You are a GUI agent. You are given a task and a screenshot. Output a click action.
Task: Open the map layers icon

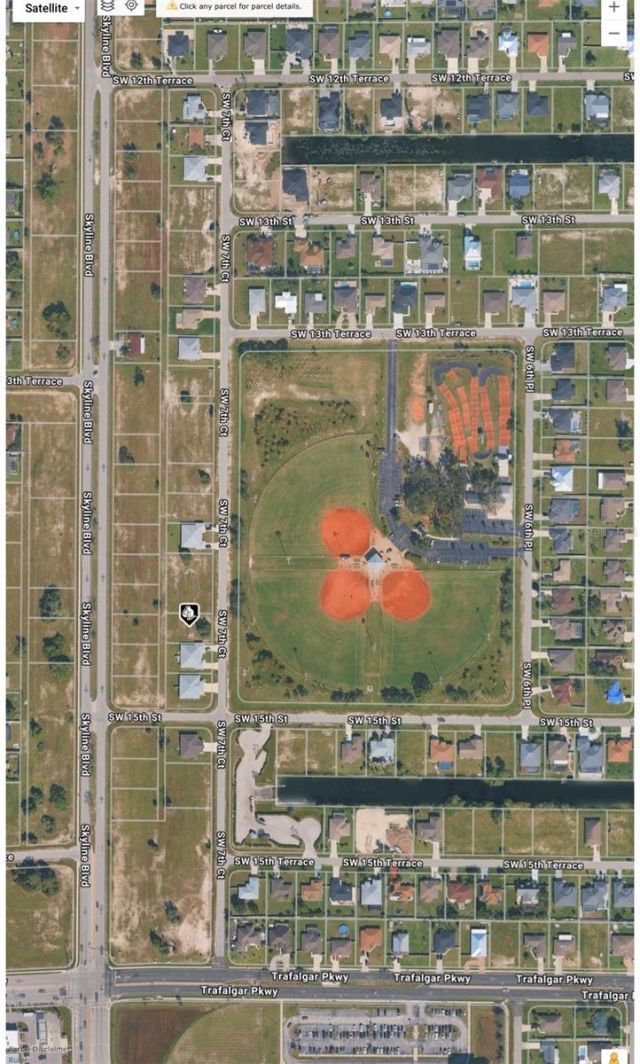click(x=107, y=6)
